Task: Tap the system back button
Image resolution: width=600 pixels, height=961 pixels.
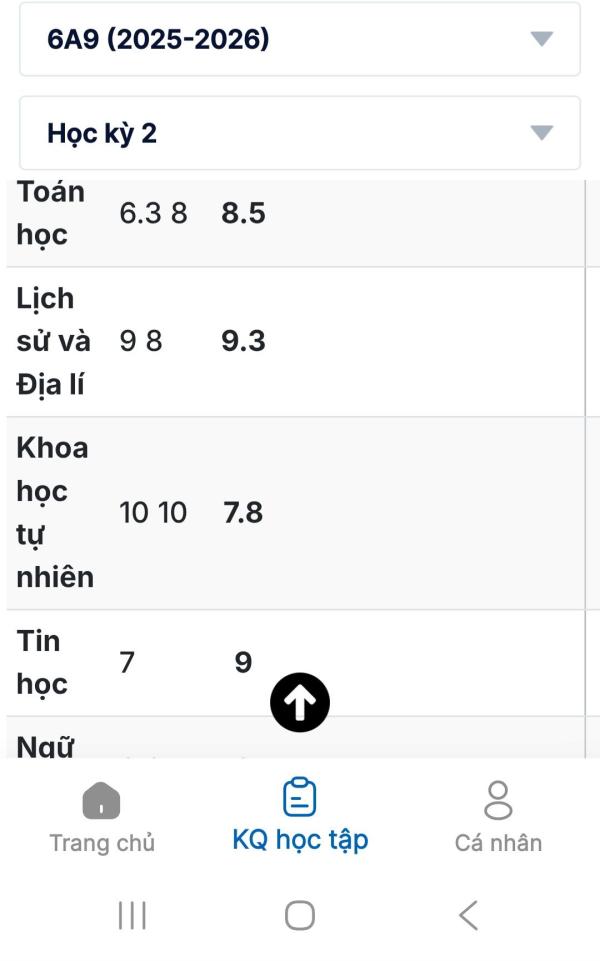Action: (467, 914)
